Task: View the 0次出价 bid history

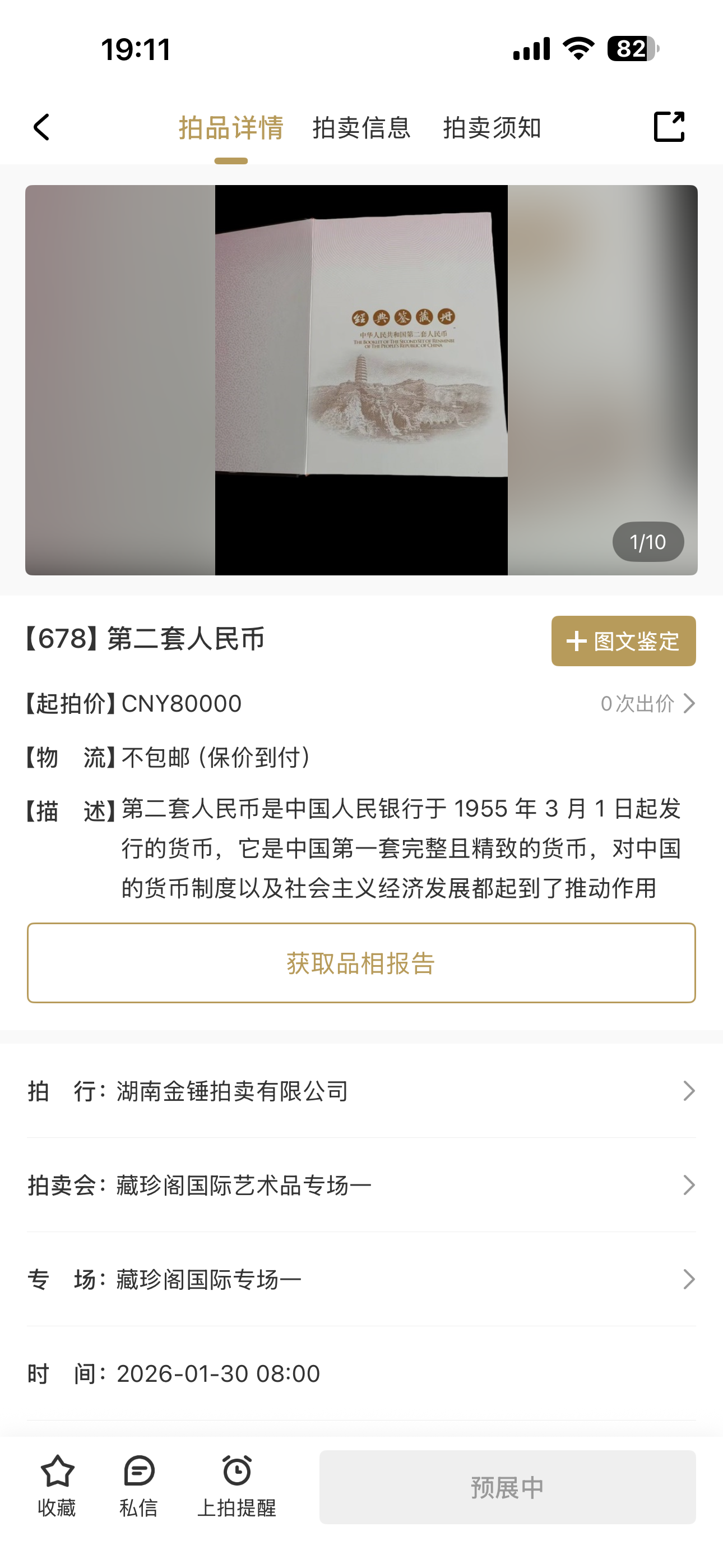Action: click(647, 704)
